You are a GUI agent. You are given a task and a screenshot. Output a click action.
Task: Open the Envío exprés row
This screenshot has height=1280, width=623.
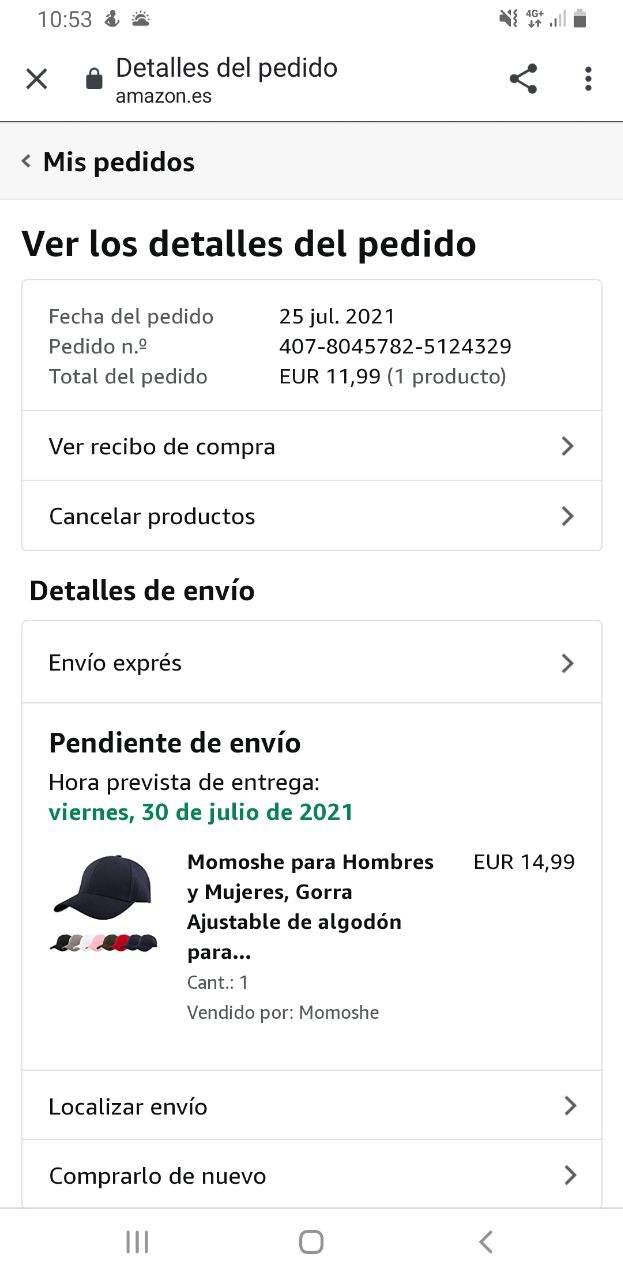[x=311, y=663]
